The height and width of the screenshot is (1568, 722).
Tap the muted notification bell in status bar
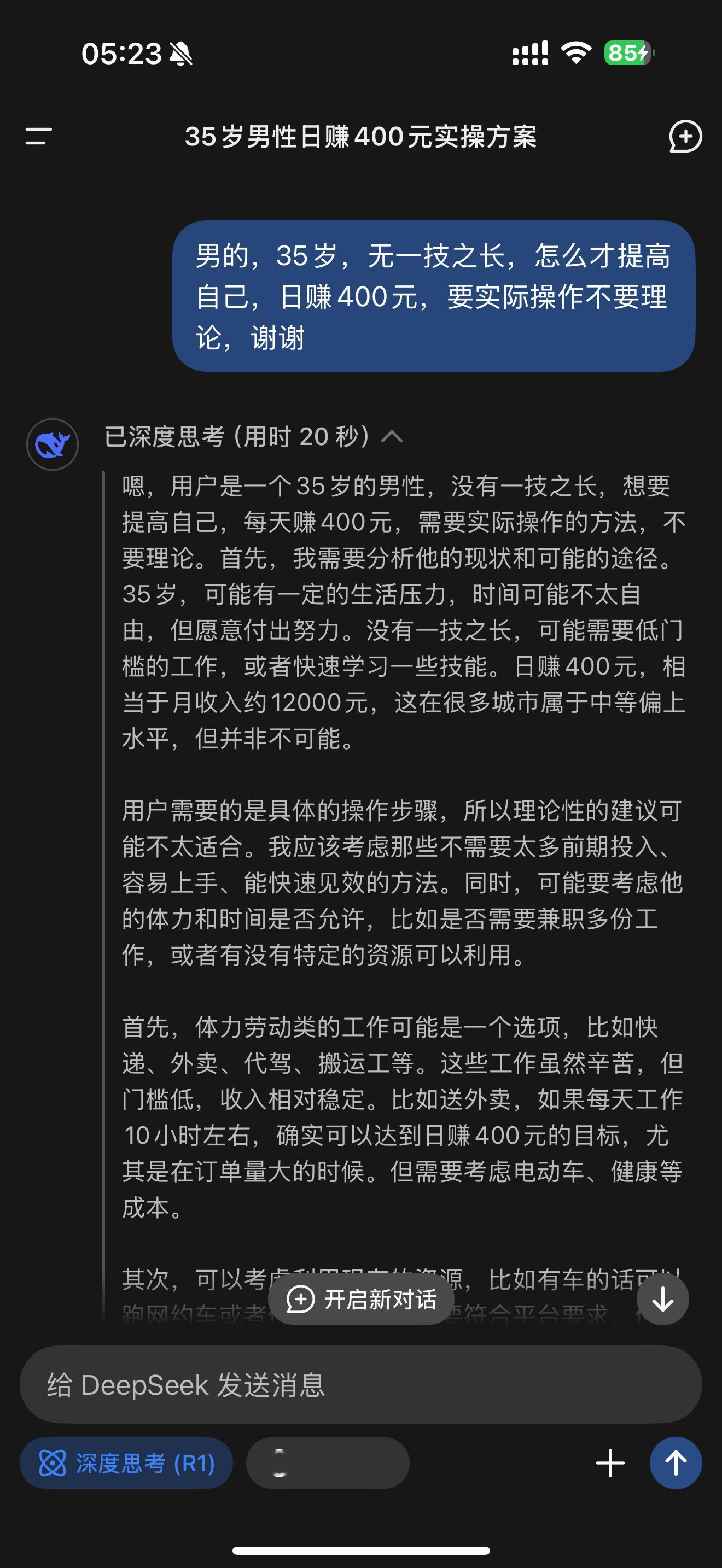(181, 54)
